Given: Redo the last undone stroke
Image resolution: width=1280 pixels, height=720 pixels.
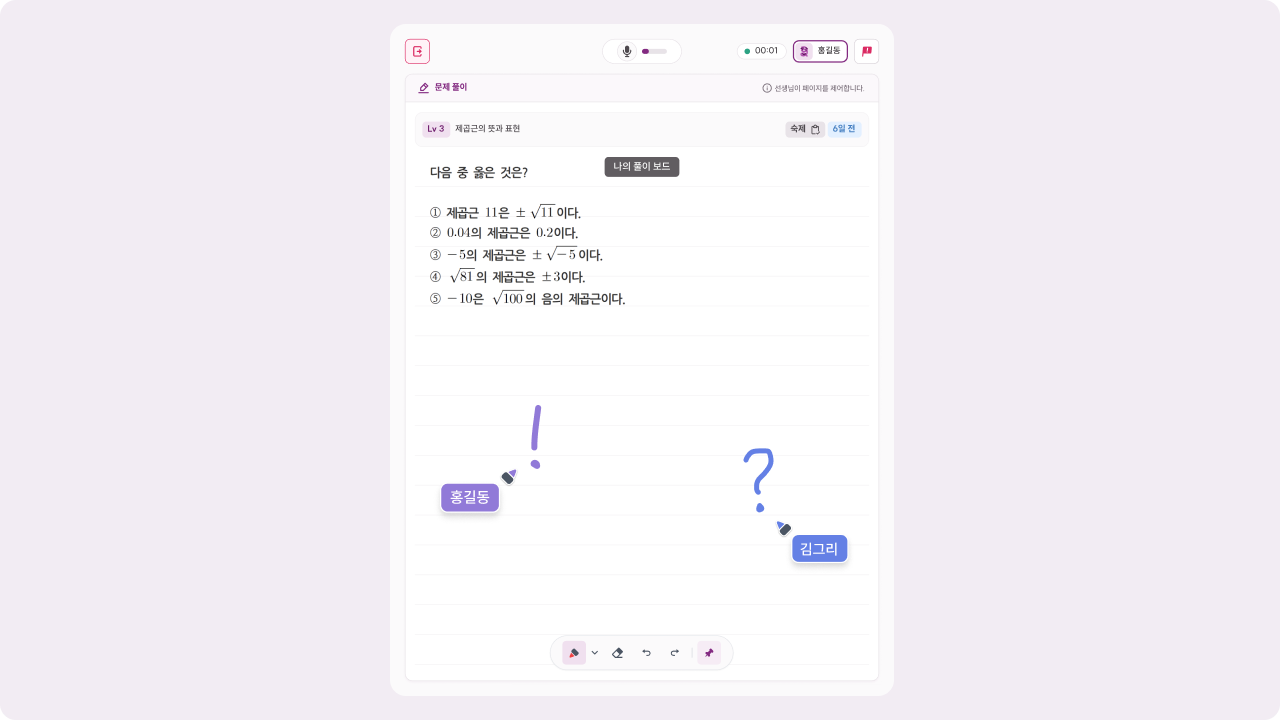Looking at the screenshot, I should pos(674,653).
